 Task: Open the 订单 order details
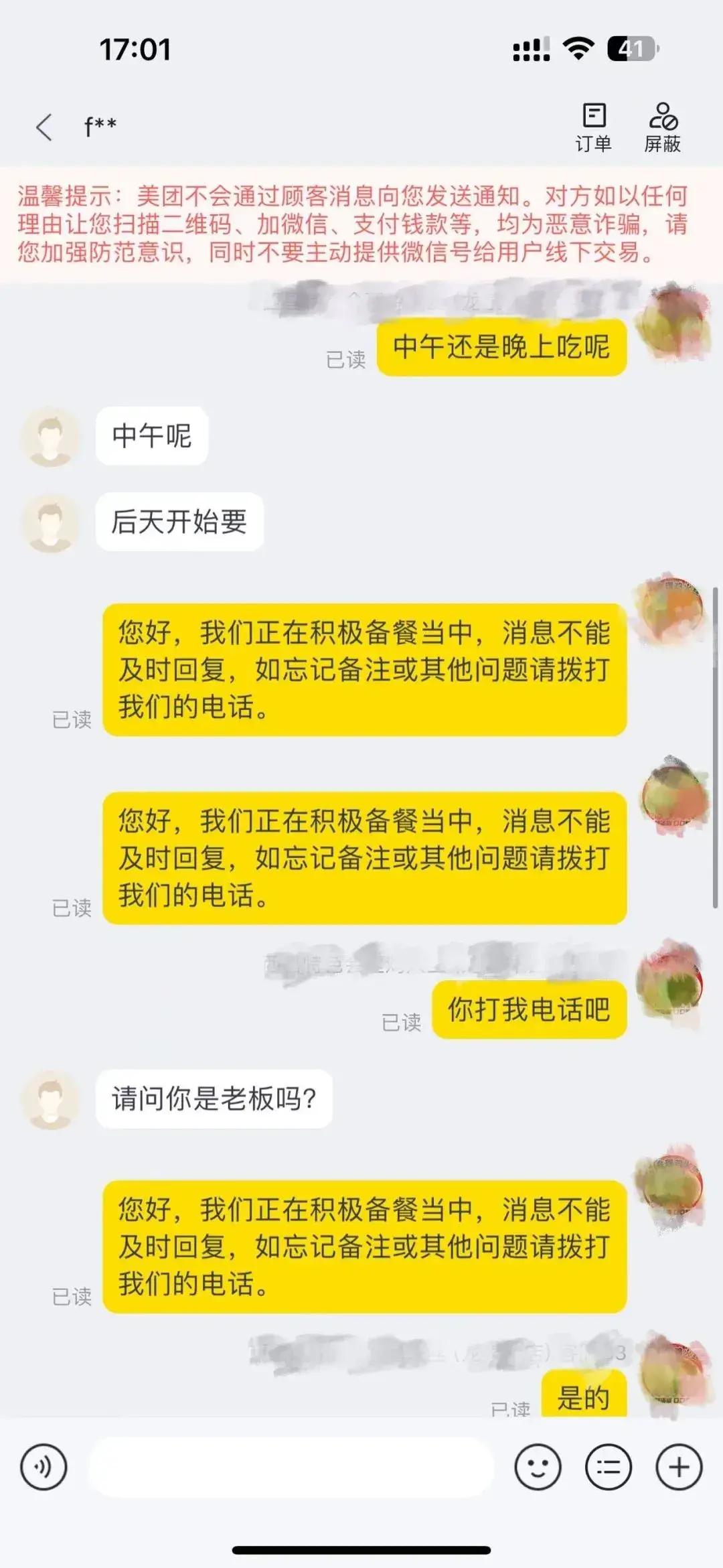[x=594, y=127]
